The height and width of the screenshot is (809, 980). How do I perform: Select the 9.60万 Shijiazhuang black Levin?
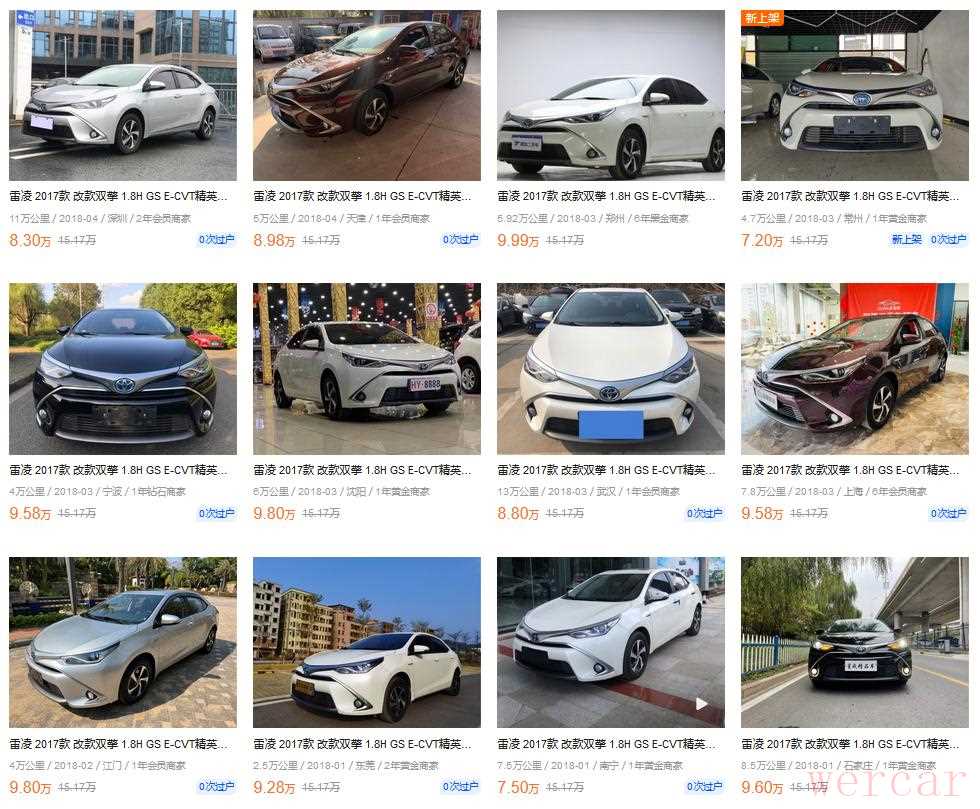pos(854,642)
